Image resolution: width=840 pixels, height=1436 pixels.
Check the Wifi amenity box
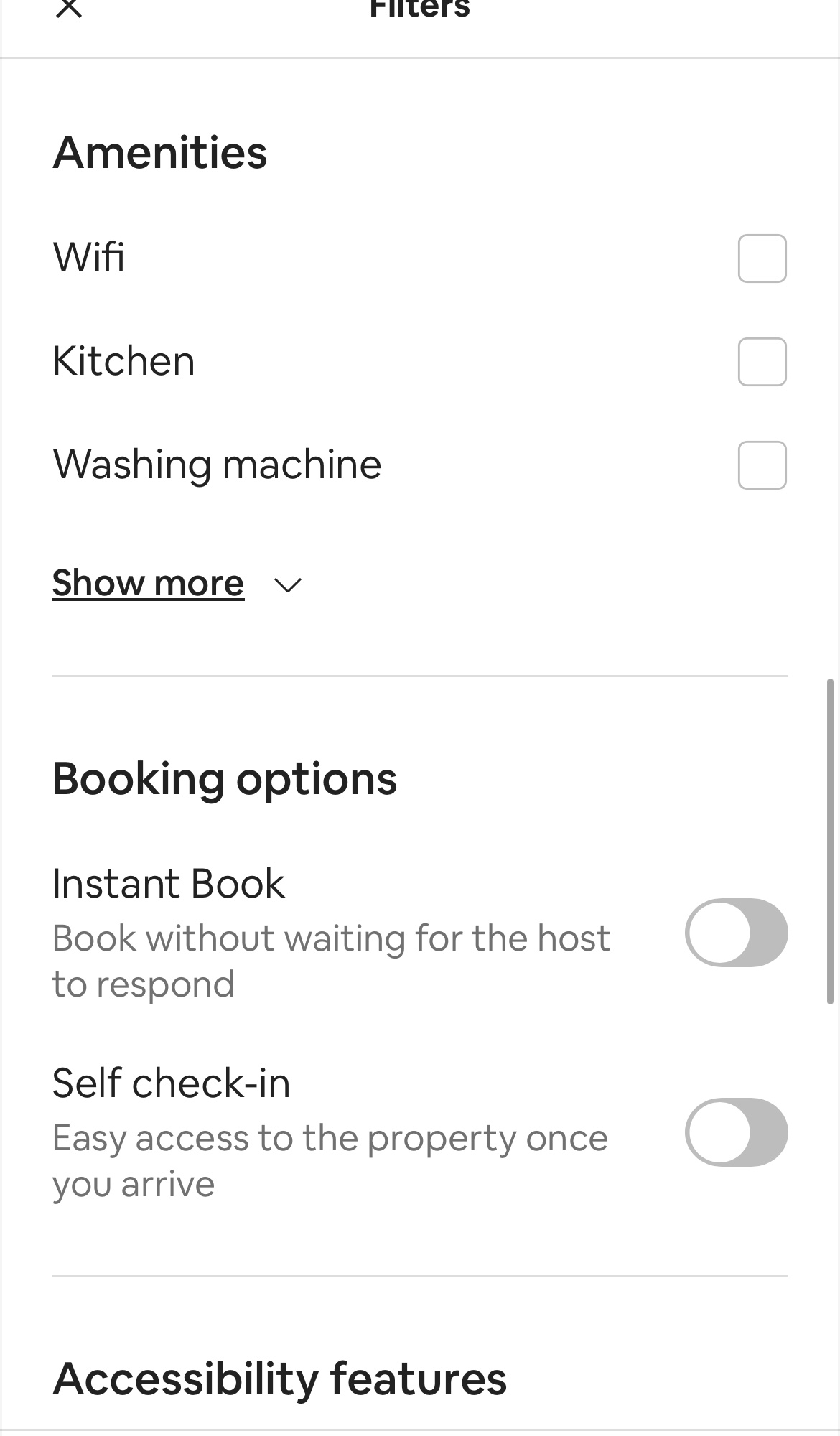[762, 258]
